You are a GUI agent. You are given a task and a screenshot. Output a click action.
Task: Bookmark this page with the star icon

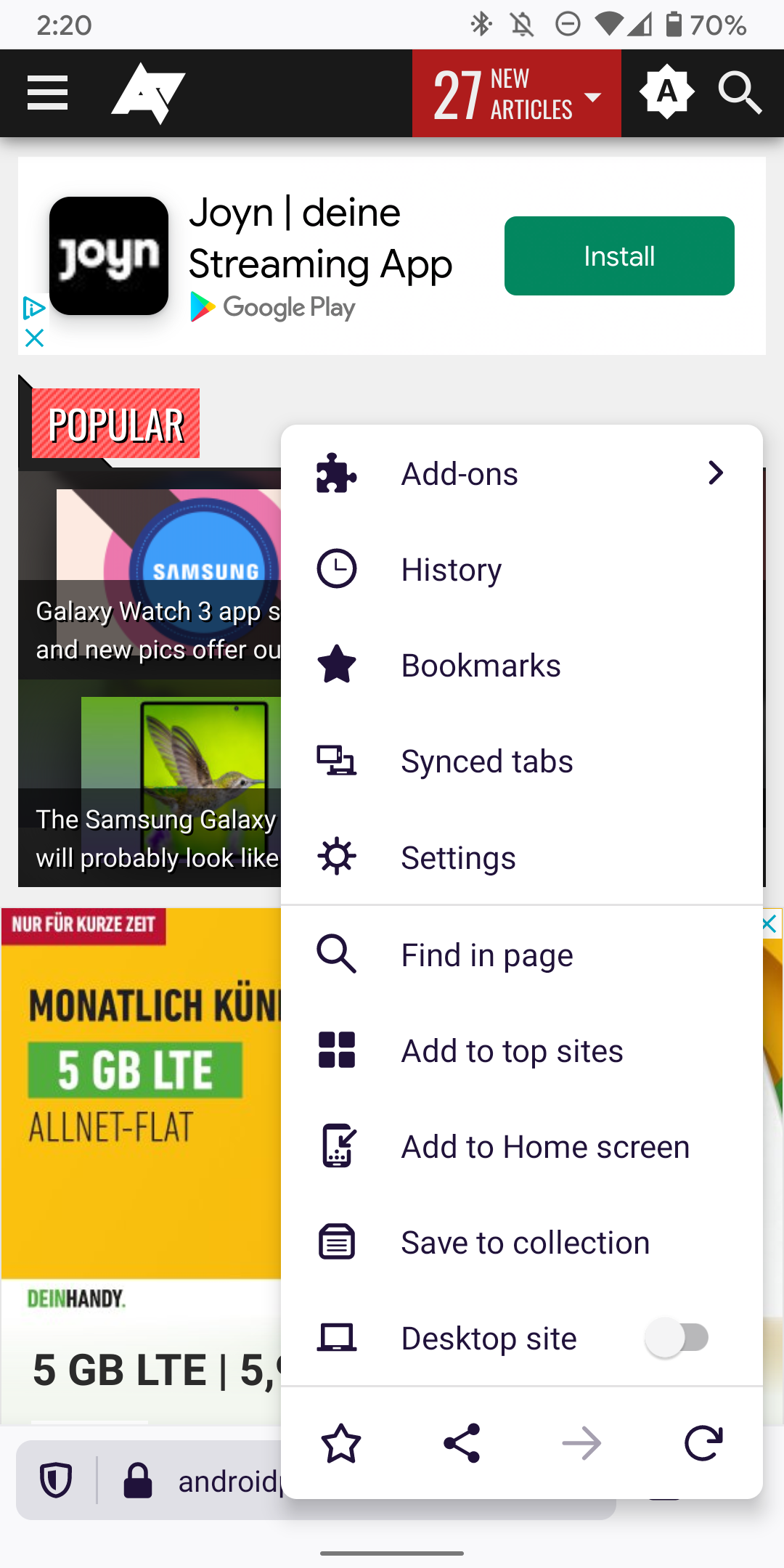click(x=340, y=1442)
